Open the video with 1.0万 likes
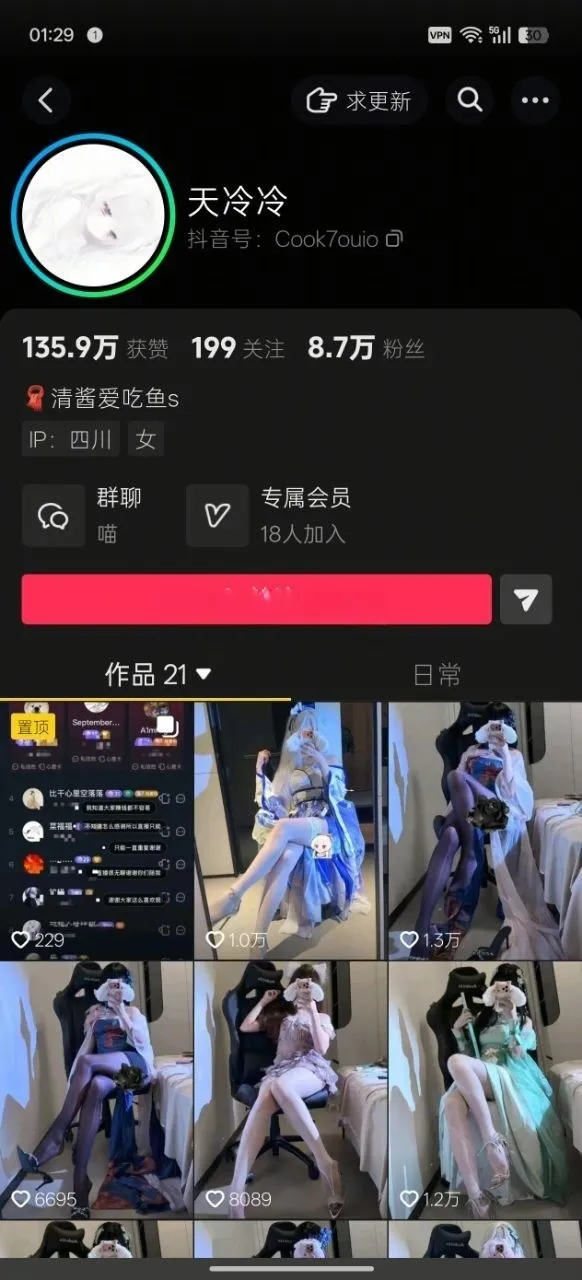Viewport: 582px width, 1280px height. [290, 831]
